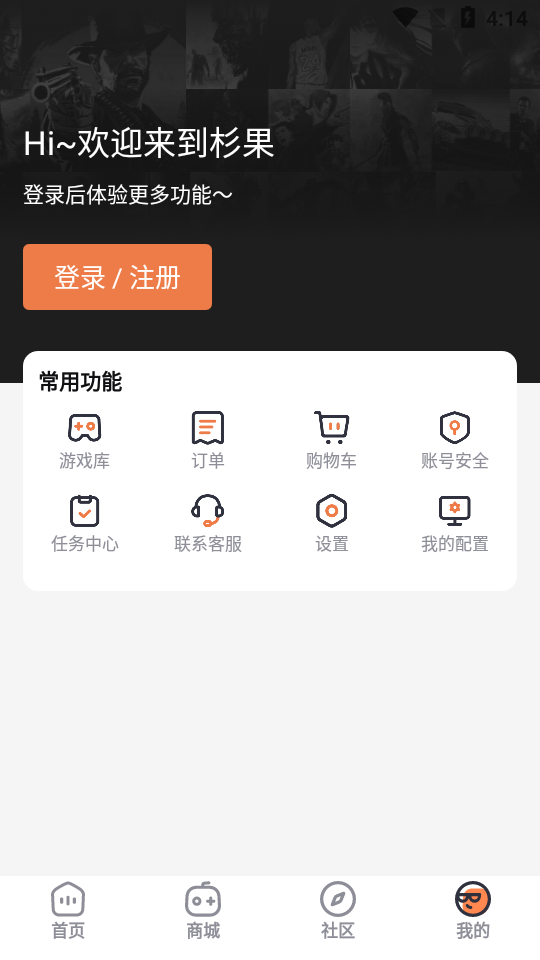Open 账号安全 account security
The image size is (540, 960).
pyautogui.click(x=455, y=440)
